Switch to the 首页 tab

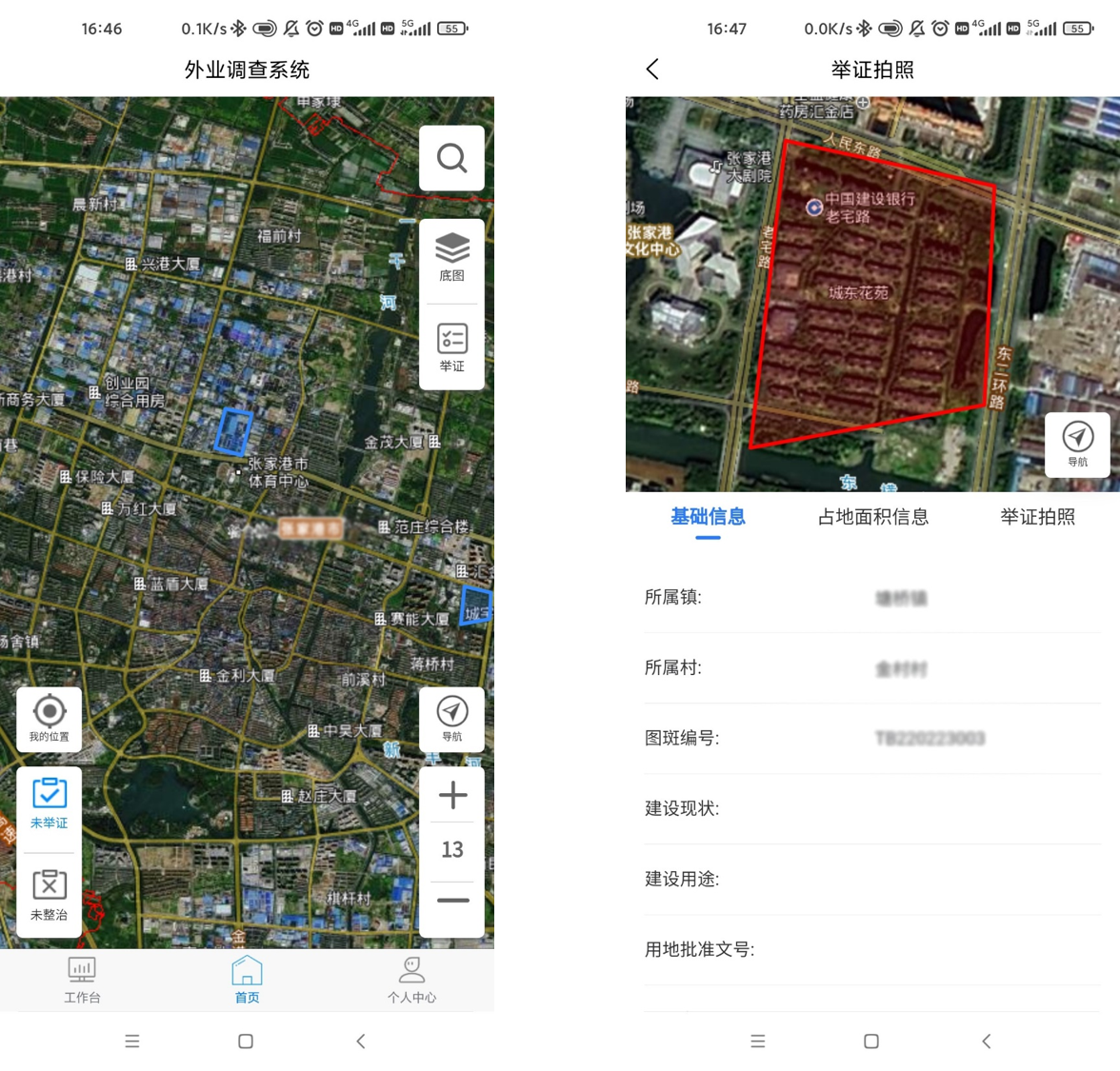pyautogui.click(x=247, y=980)
